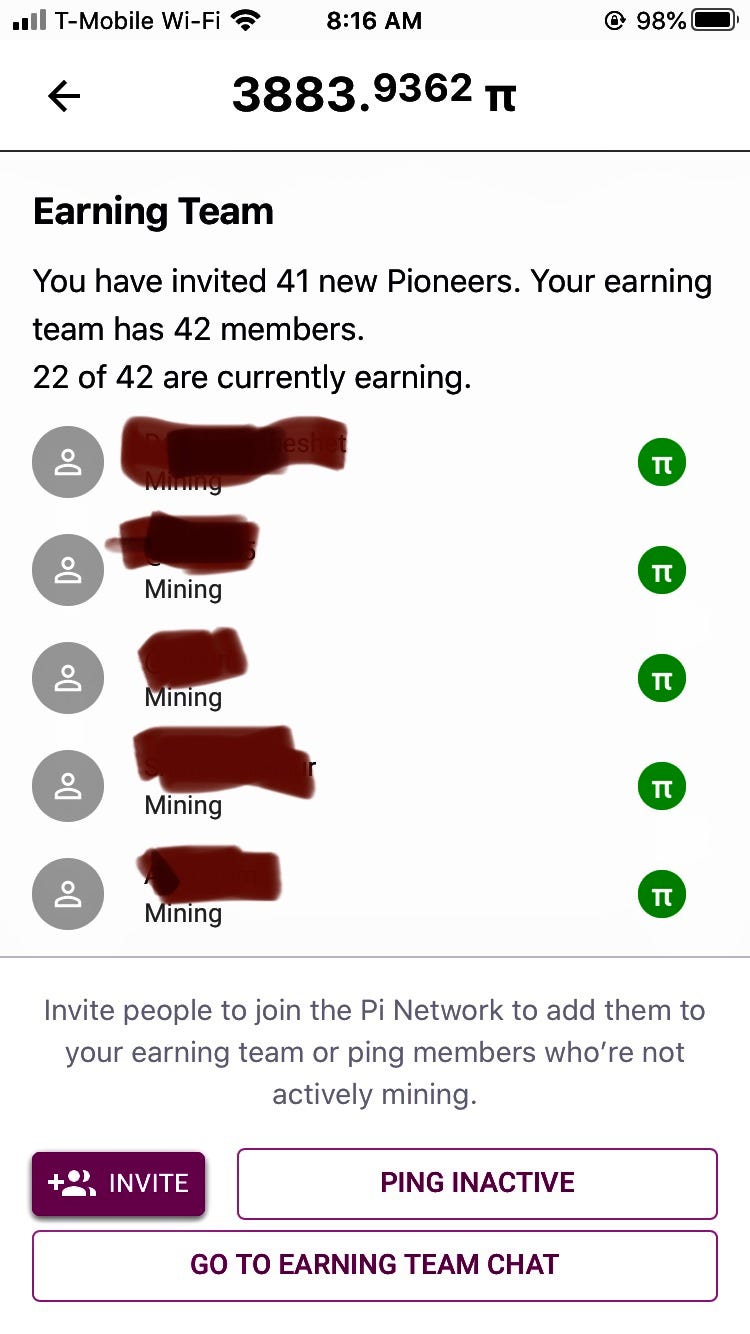Click PING INACTIVE to nudge idle members

pyautogui.click(x=476, y=1184)
